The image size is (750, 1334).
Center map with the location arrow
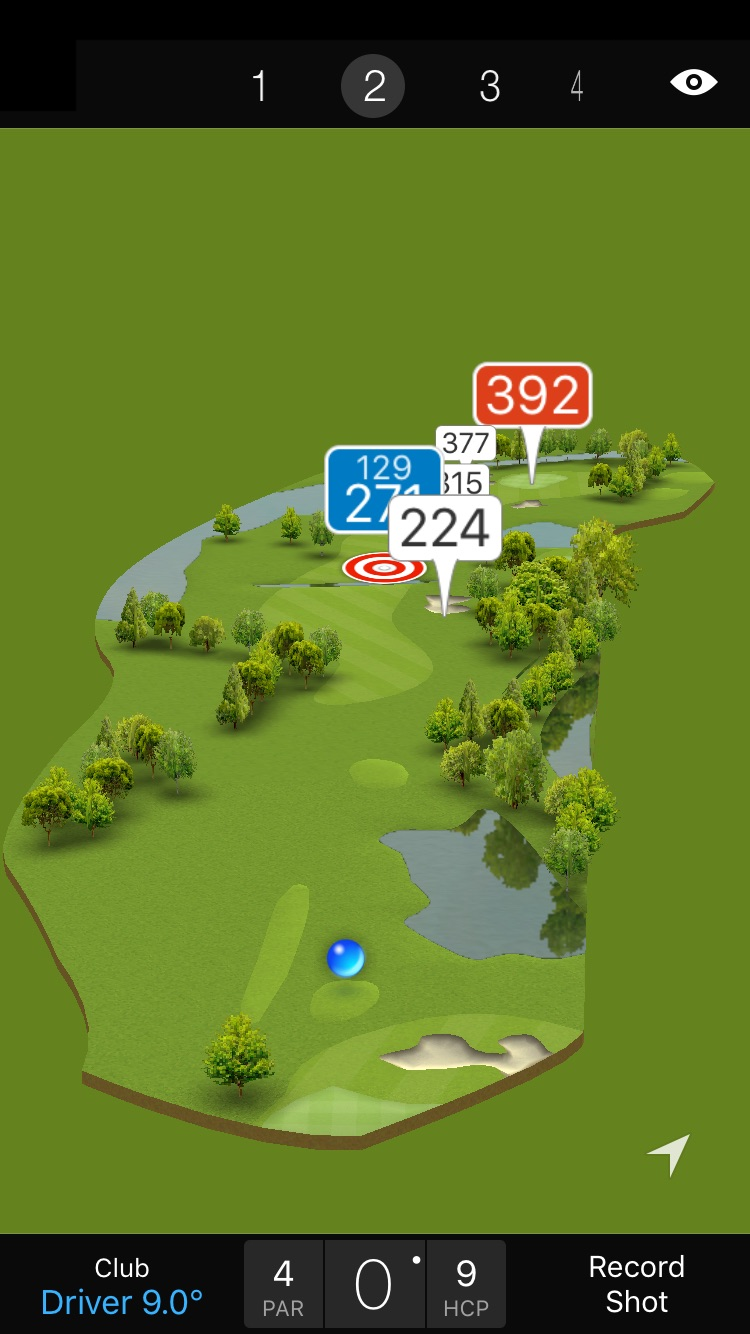point(669,1154)
